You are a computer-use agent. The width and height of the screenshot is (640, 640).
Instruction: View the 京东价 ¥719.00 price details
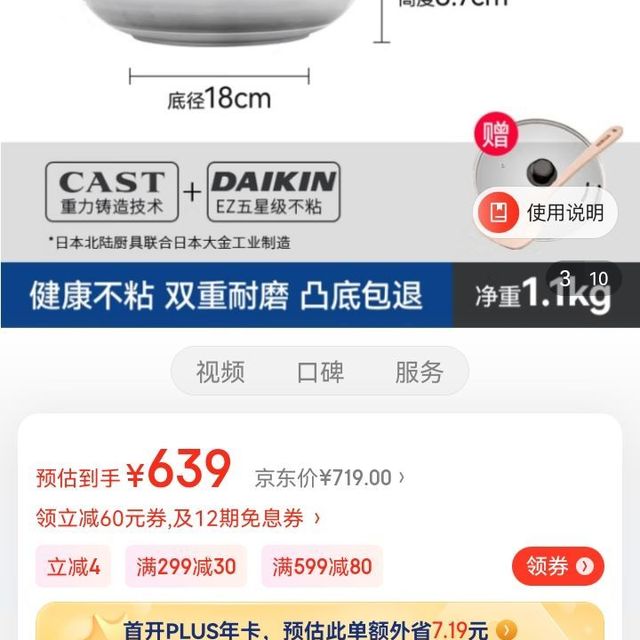330,478
